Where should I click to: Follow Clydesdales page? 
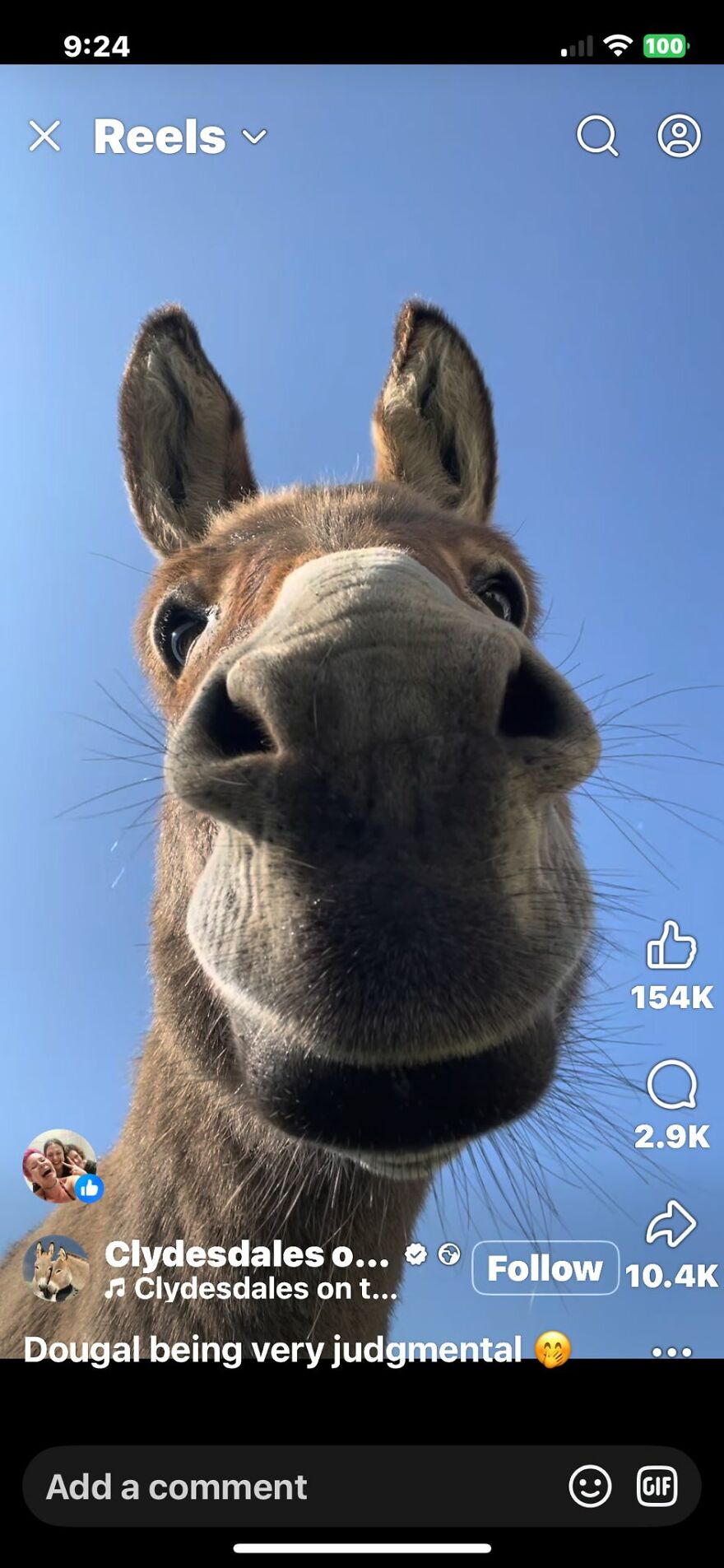(545, 1268)
